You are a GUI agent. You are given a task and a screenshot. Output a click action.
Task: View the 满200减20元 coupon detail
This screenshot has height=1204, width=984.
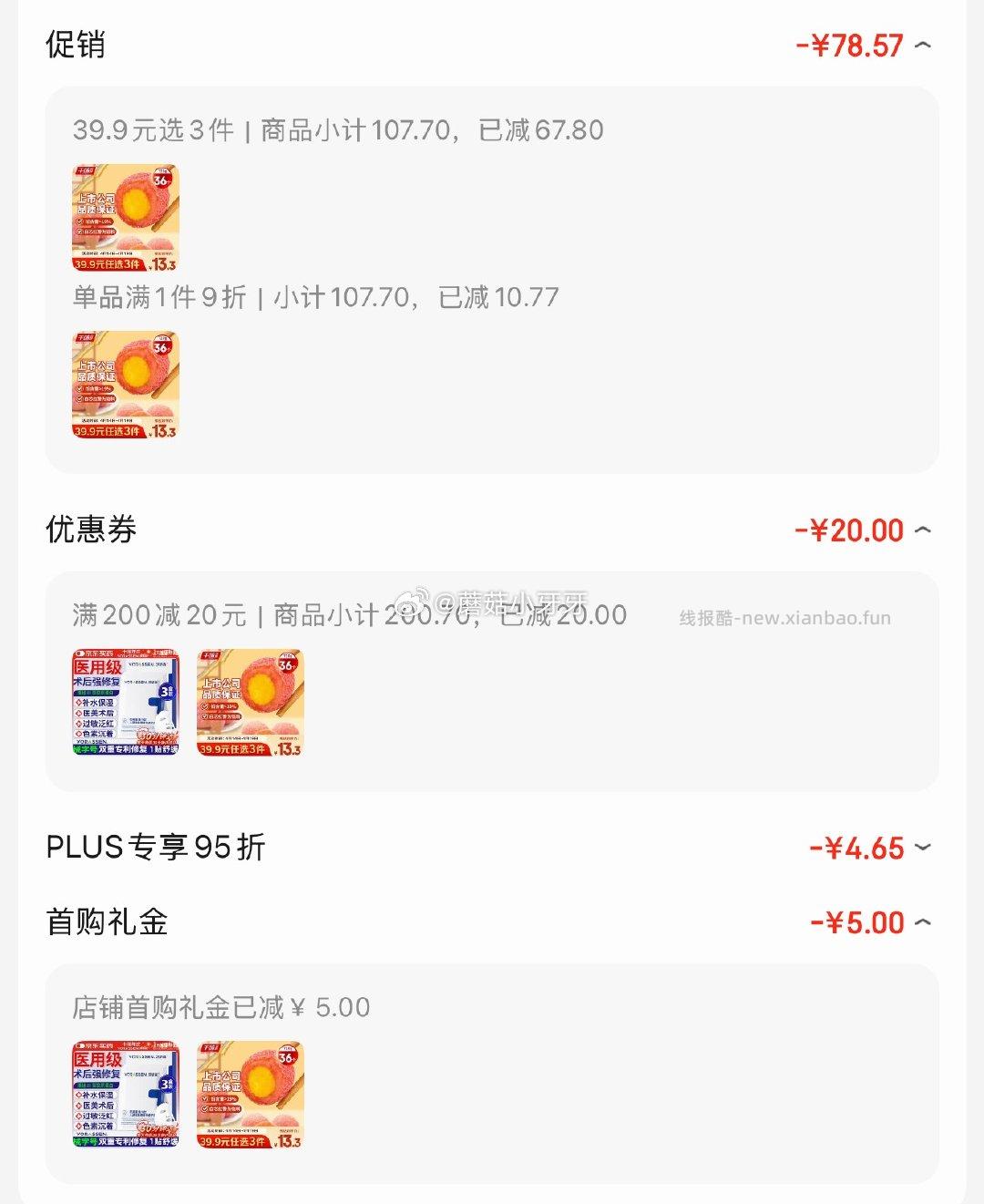point(346,614)
